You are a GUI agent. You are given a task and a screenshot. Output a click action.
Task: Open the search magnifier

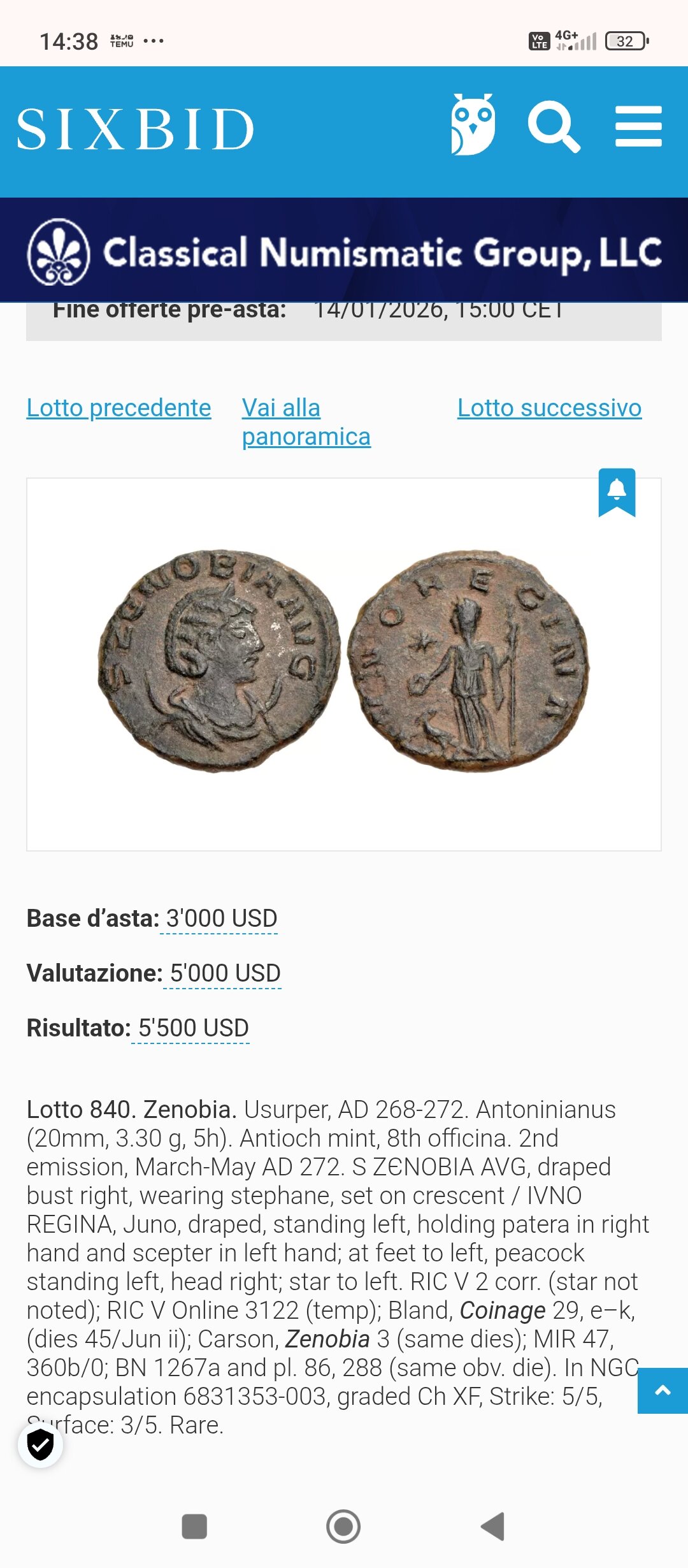coord(554,127)
